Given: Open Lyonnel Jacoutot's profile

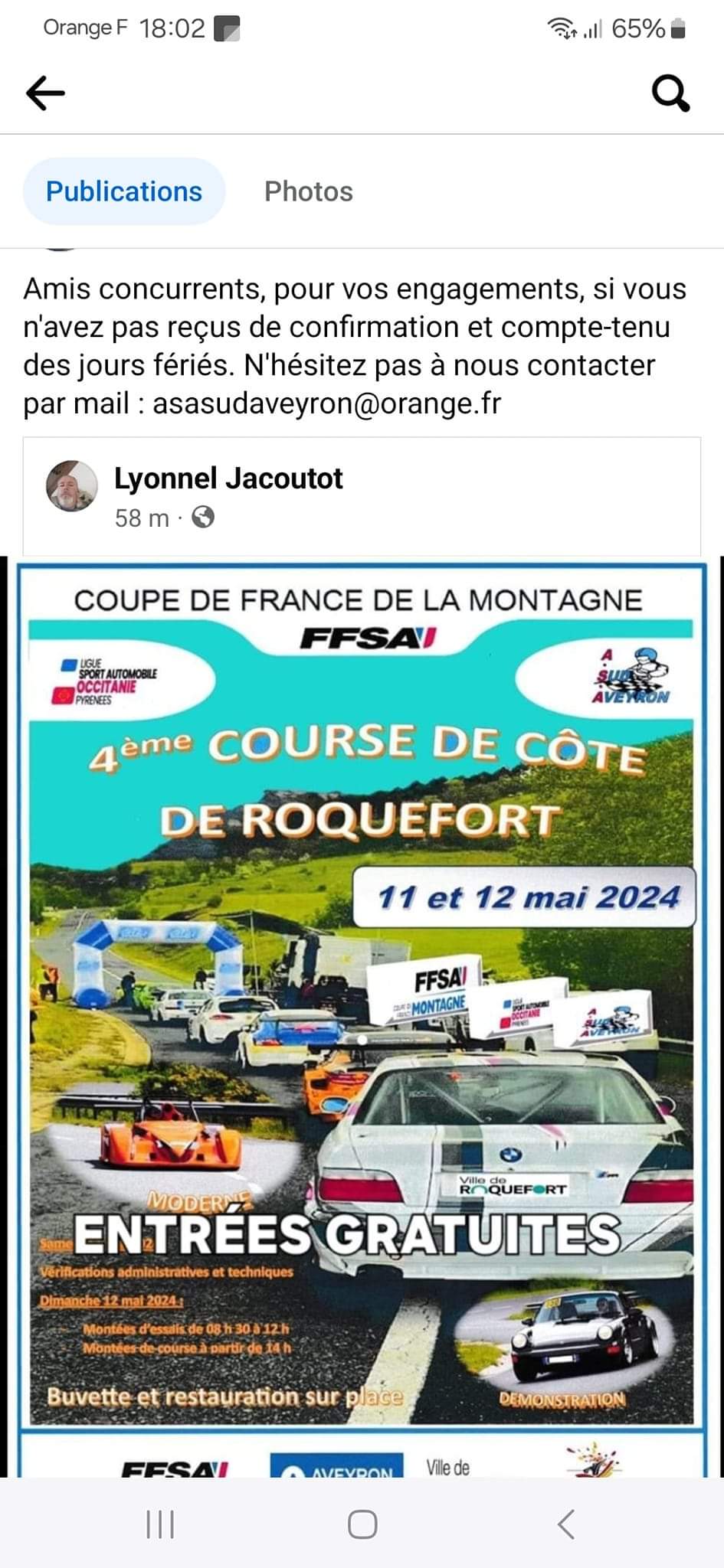Looking at the screenshot, I should pos(228,479).
